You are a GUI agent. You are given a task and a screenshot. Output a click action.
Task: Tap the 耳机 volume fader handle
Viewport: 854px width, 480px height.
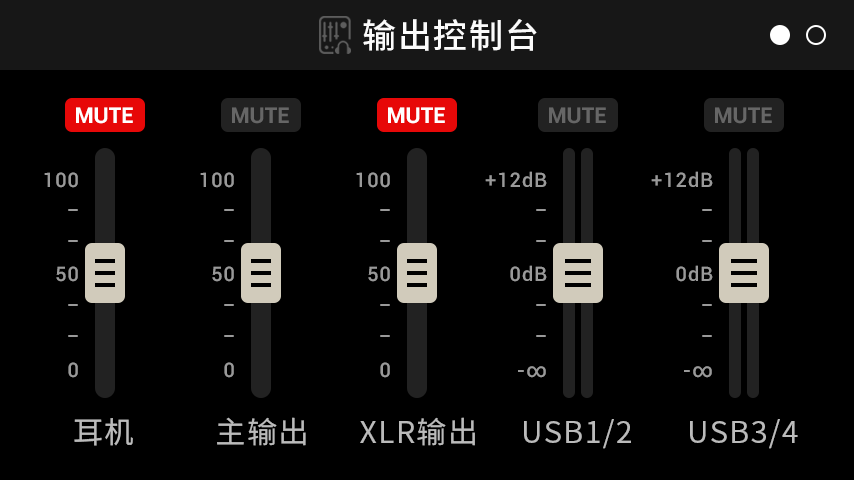[x=105, y=272]
